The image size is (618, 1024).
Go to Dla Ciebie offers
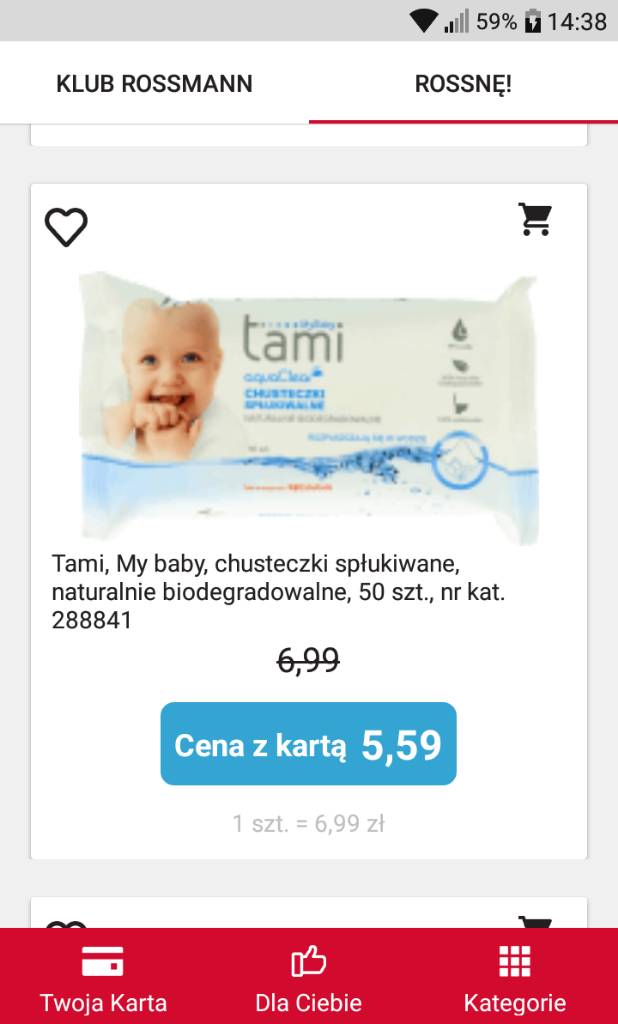pyautogui.click(x=308, y=977)
